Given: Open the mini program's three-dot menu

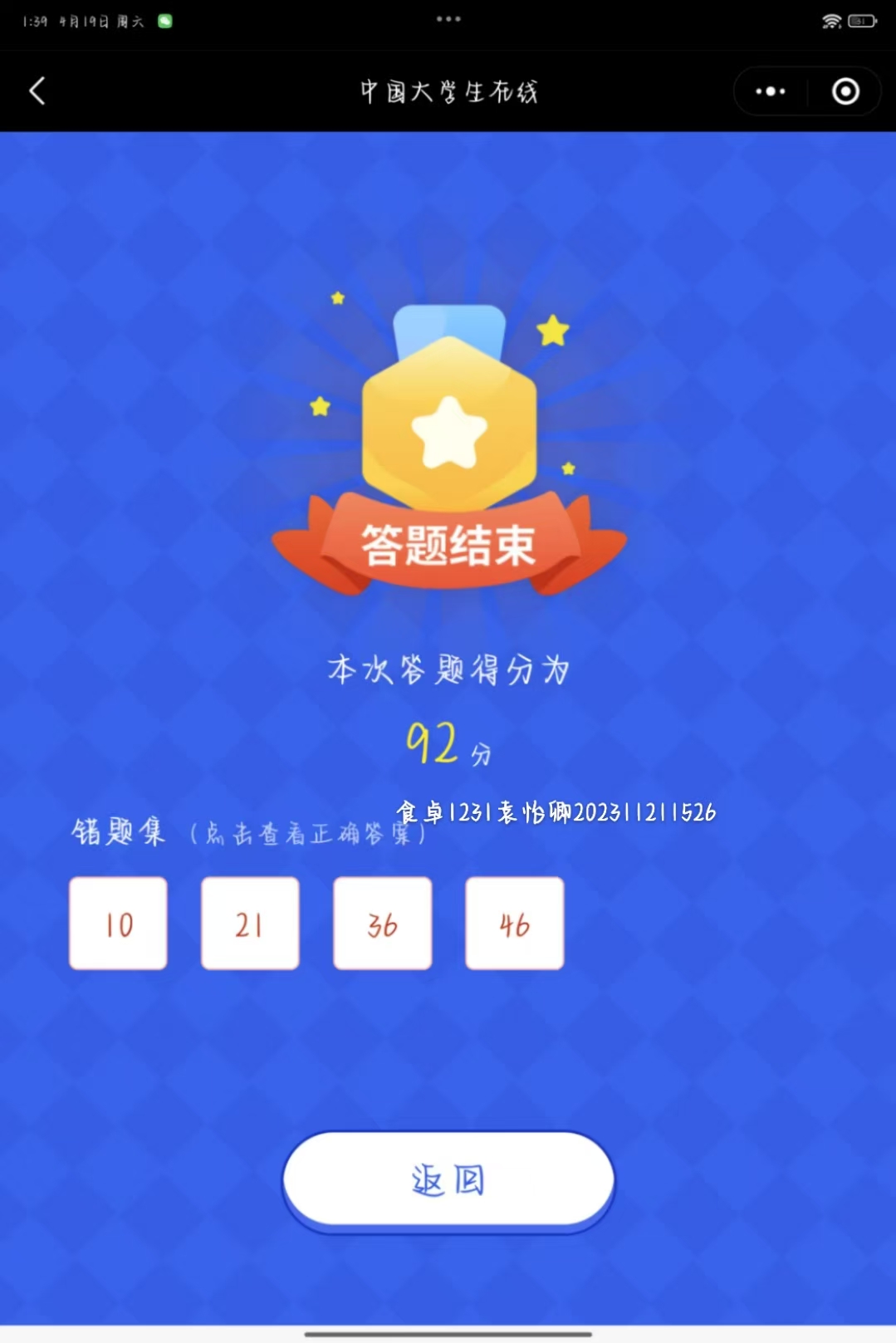Looking at the screenshot, I should coord(770,91).
